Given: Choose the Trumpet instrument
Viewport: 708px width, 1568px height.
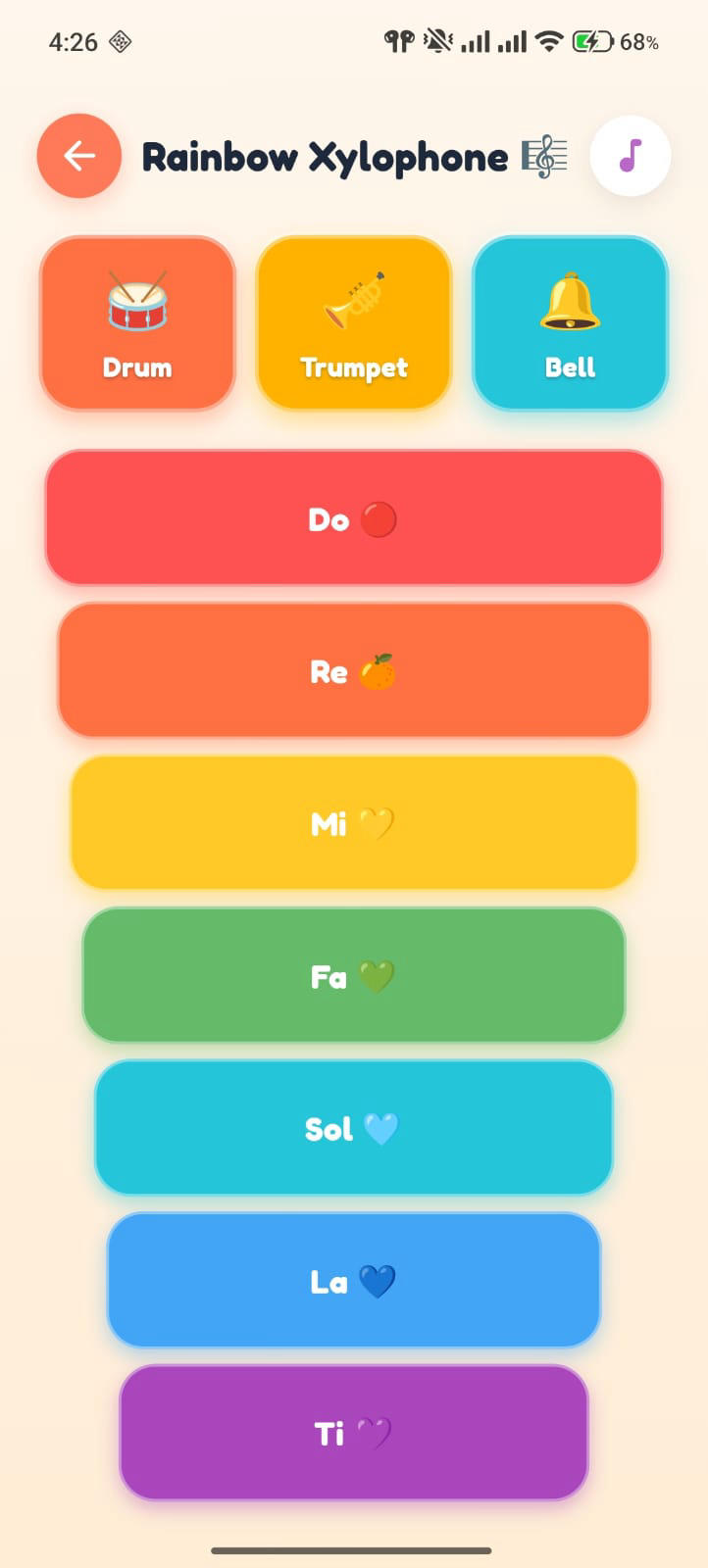Looking at the screenshot, I should [354, 322].
